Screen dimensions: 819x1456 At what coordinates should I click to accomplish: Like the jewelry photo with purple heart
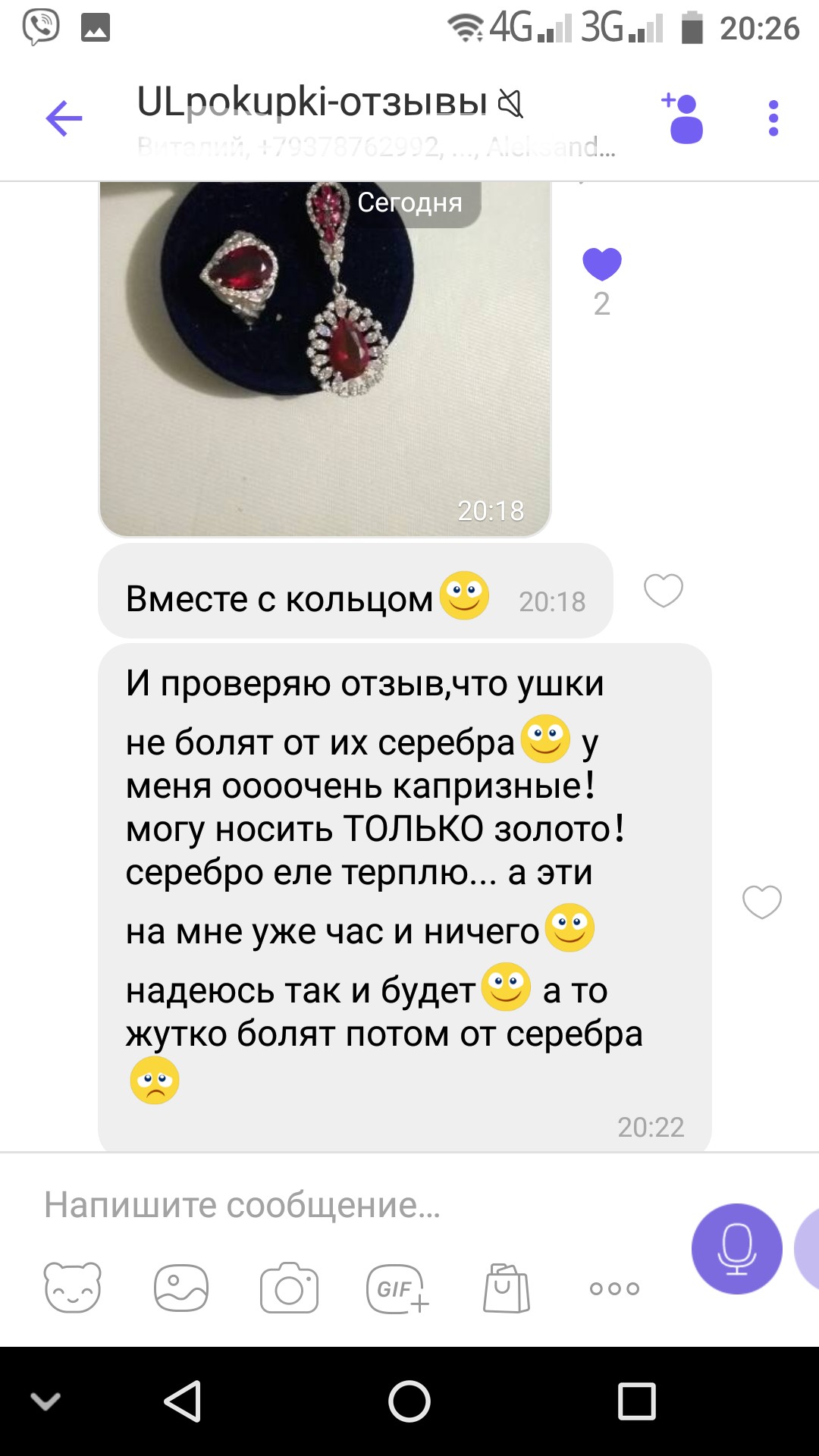pyautogui.click(x=601, y=265)
